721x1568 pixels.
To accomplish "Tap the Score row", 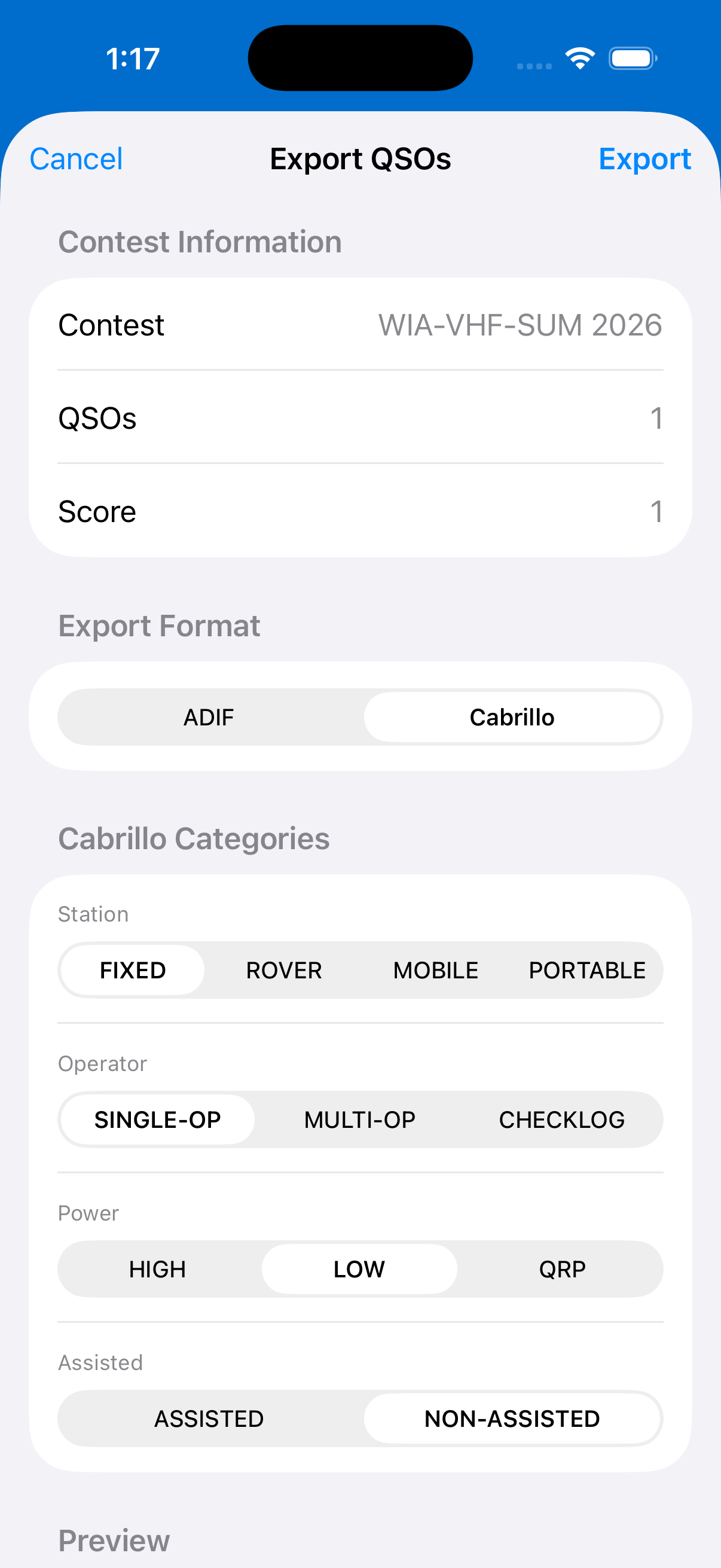I will coord(360,511).
